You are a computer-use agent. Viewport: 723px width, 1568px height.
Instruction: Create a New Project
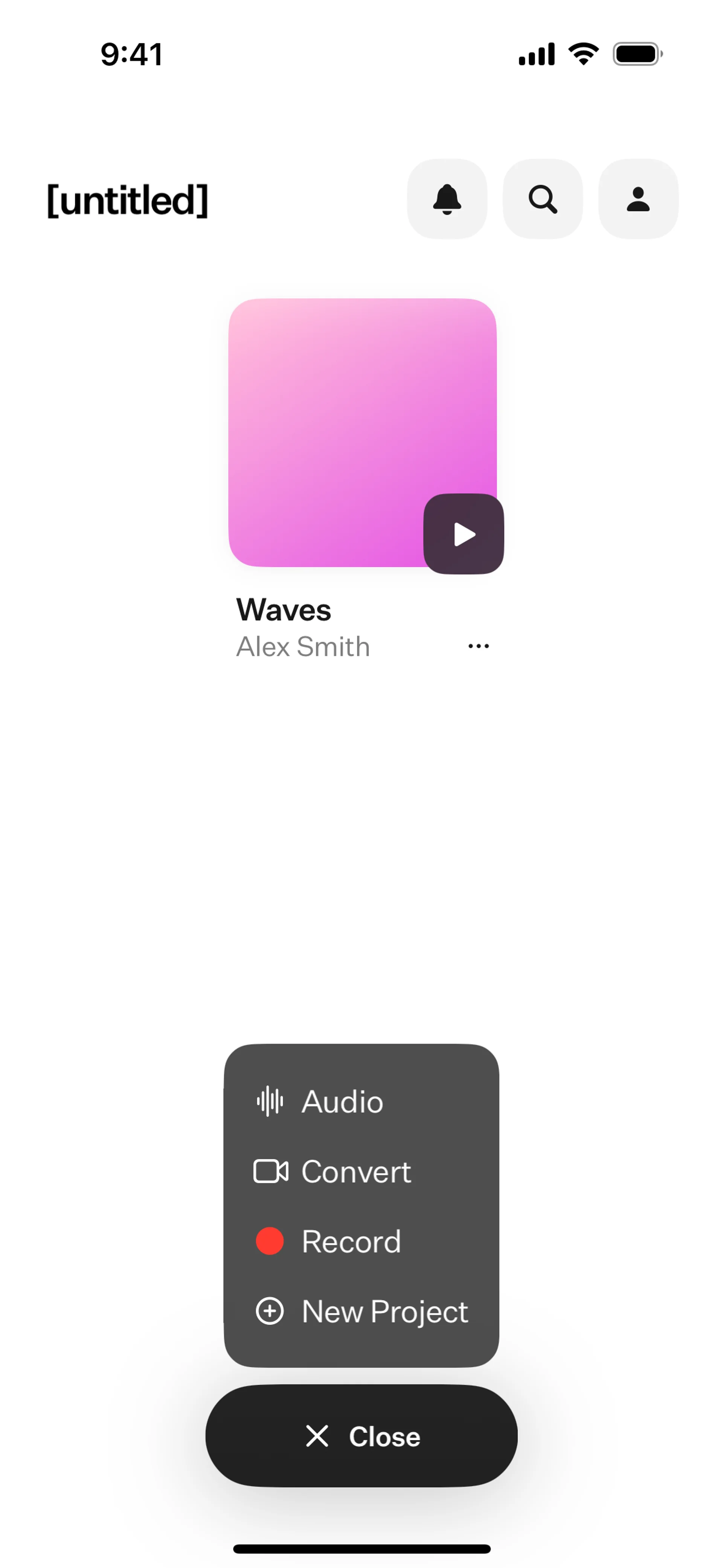click(361, 1311)
